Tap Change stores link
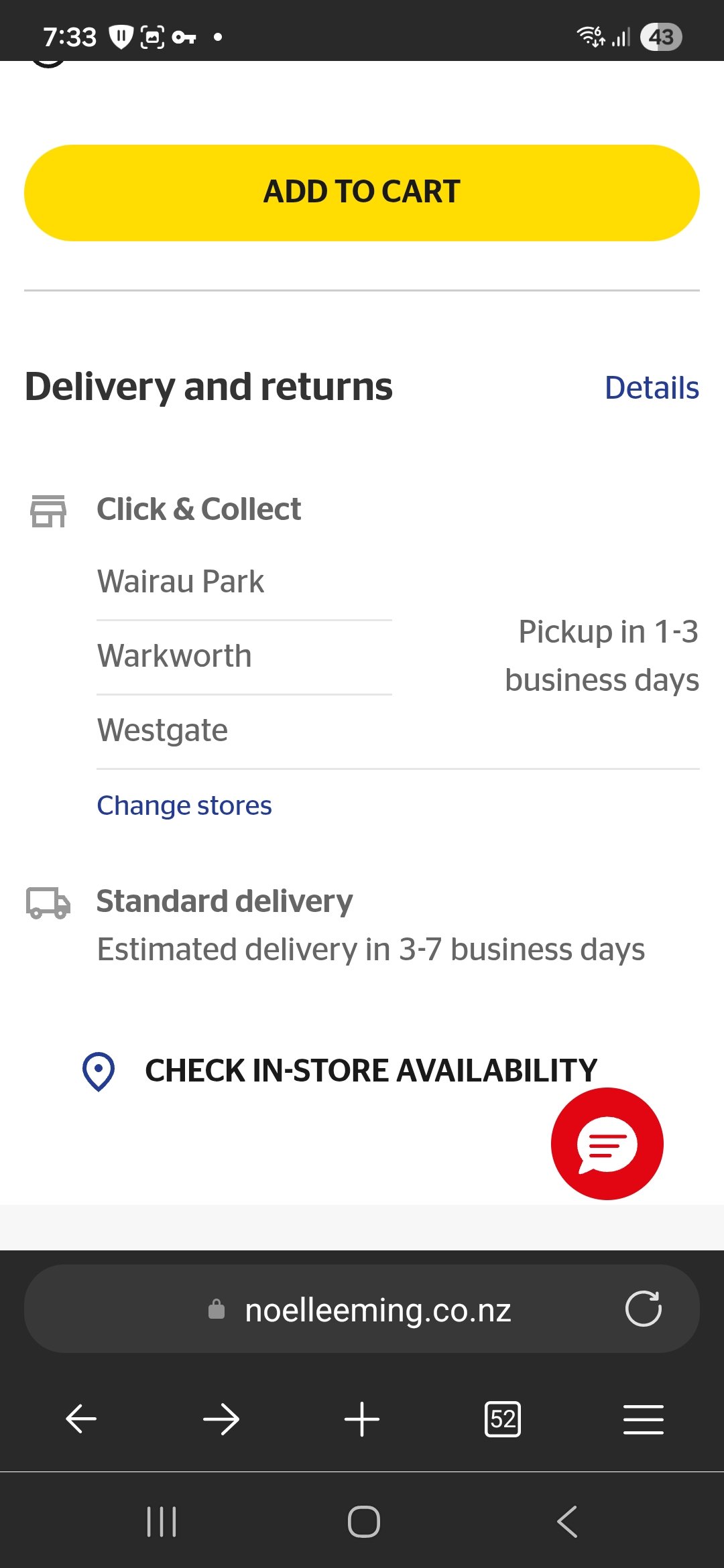The image size is (724, 1568). 184,805
